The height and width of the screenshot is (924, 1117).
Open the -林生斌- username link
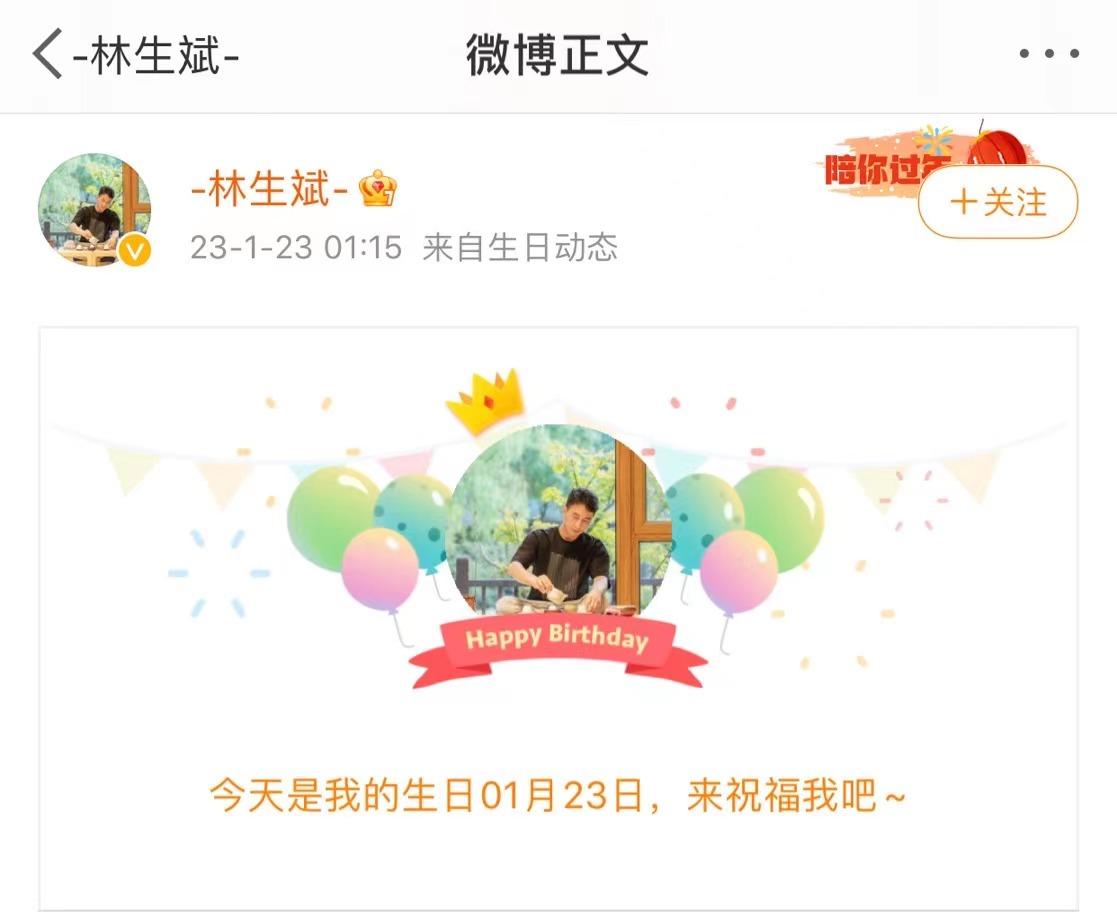click(x=268, y=188)
